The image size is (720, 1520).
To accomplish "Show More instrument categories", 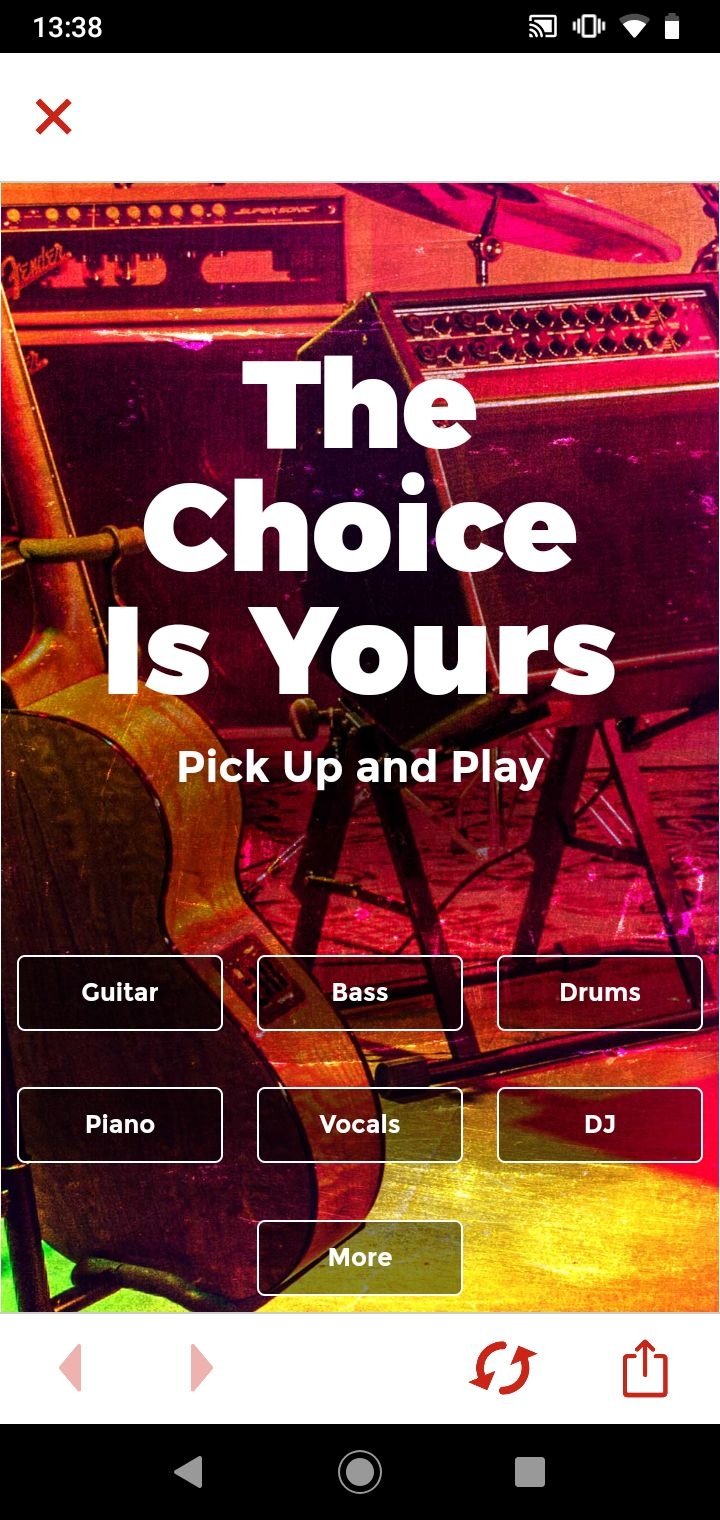I will tap(360, 1257).
